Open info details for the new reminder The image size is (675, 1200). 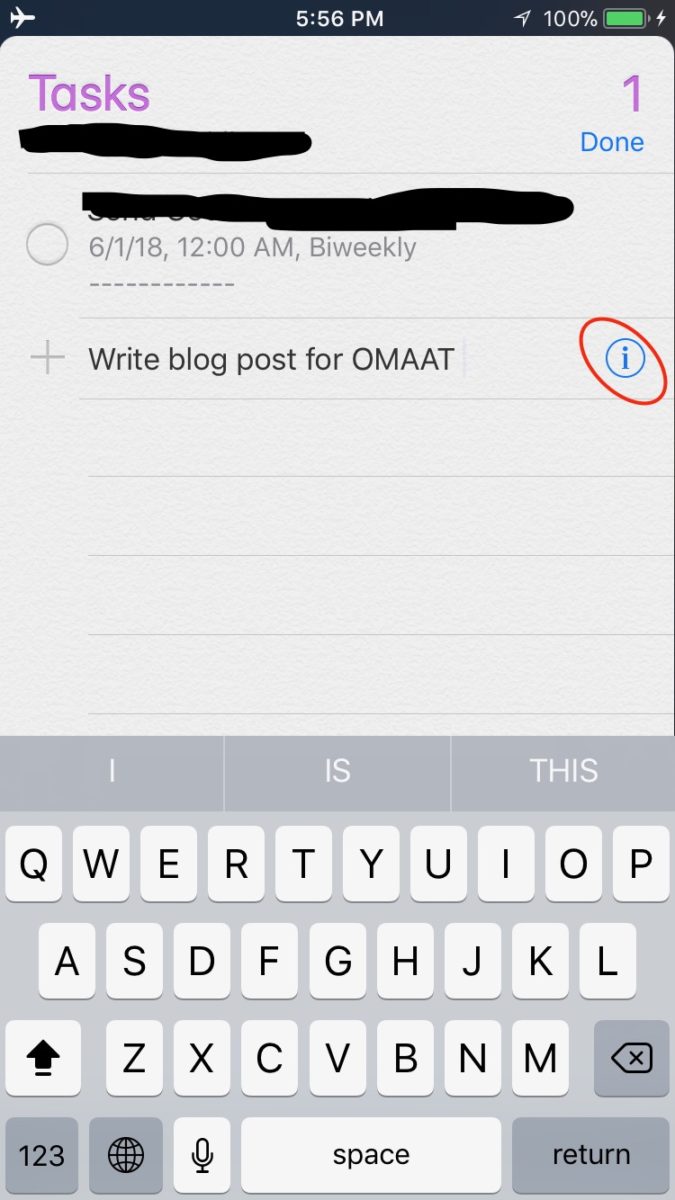tap(626, 358)
